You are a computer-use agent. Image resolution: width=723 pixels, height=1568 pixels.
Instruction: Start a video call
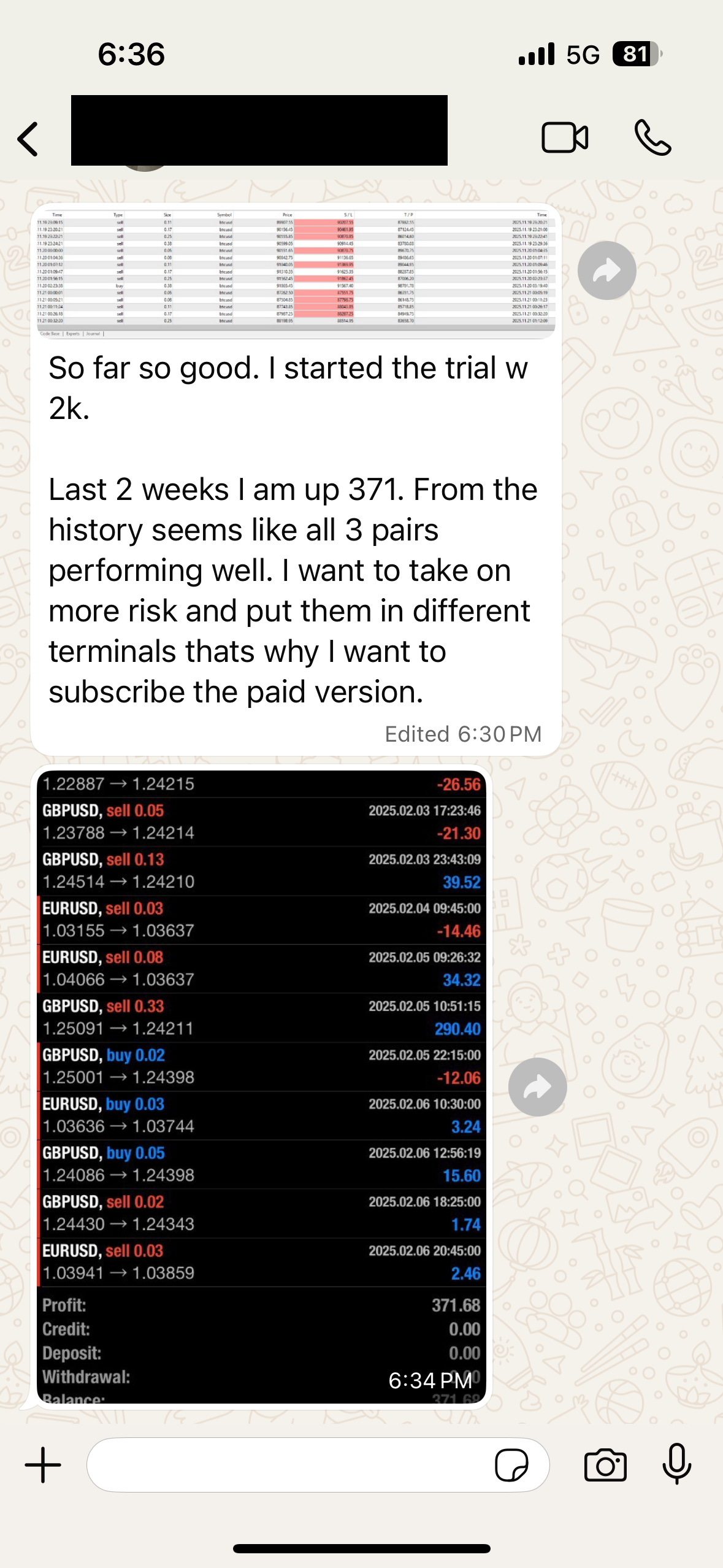click(565, 137)
